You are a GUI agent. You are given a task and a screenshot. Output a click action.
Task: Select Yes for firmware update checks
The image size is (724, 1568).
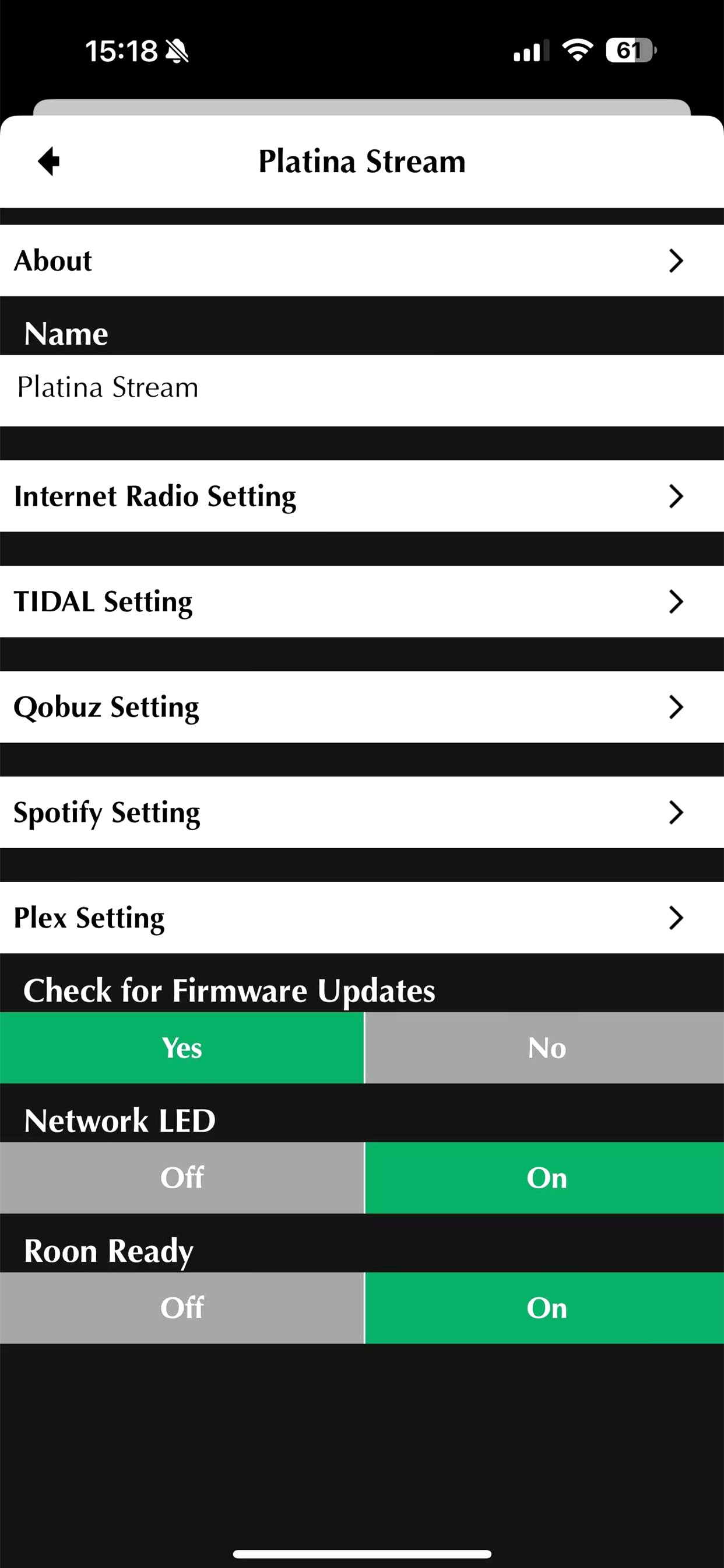point(181,1048)
